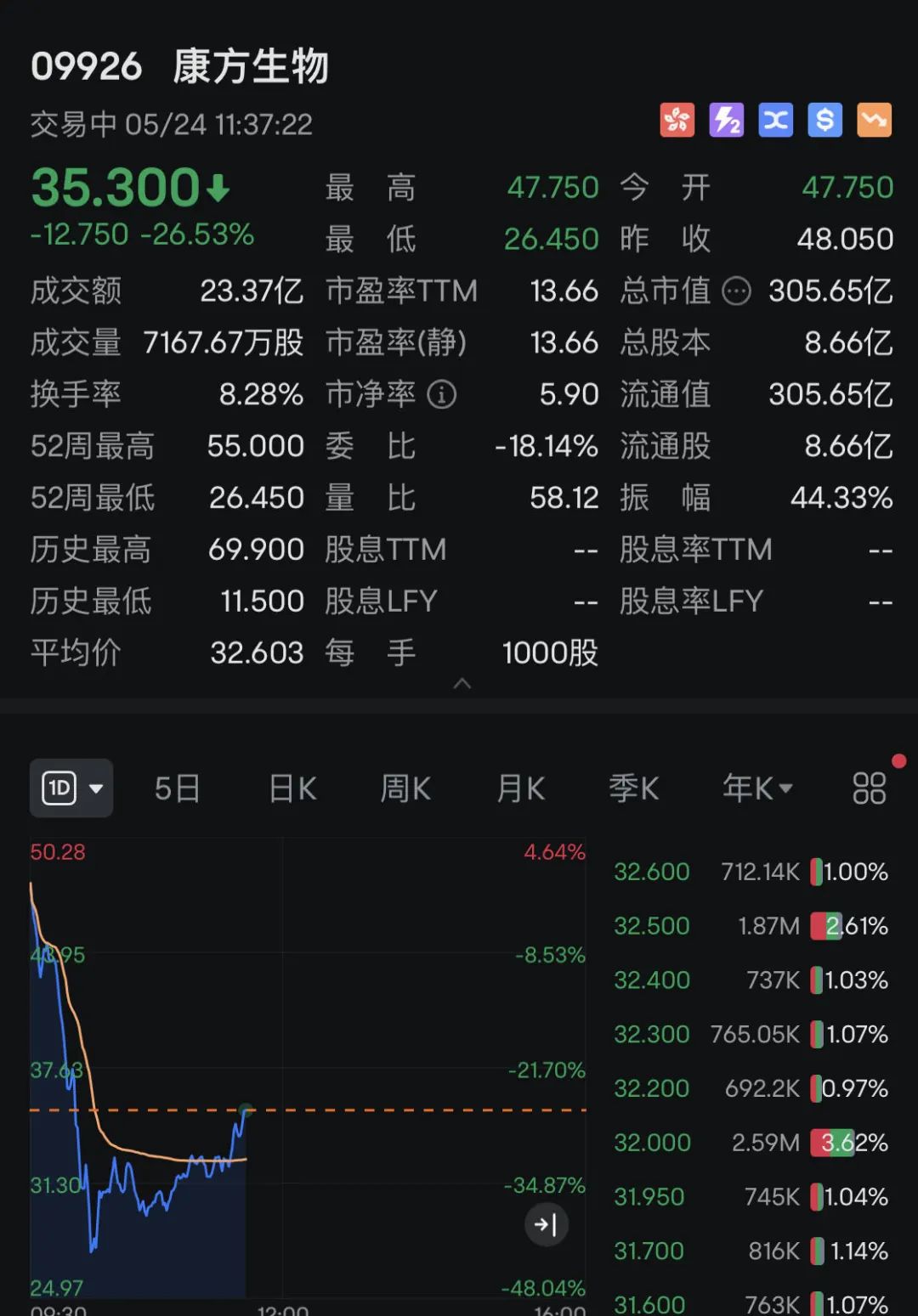The image size is (918, 1316).
Task: Open the 年K dropdown
Action: click(756, 788)
